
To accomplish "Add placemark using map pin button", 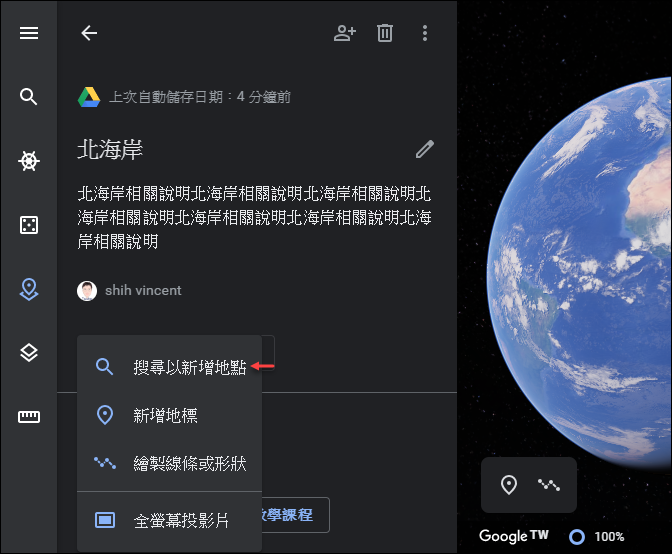I will 509,485.
